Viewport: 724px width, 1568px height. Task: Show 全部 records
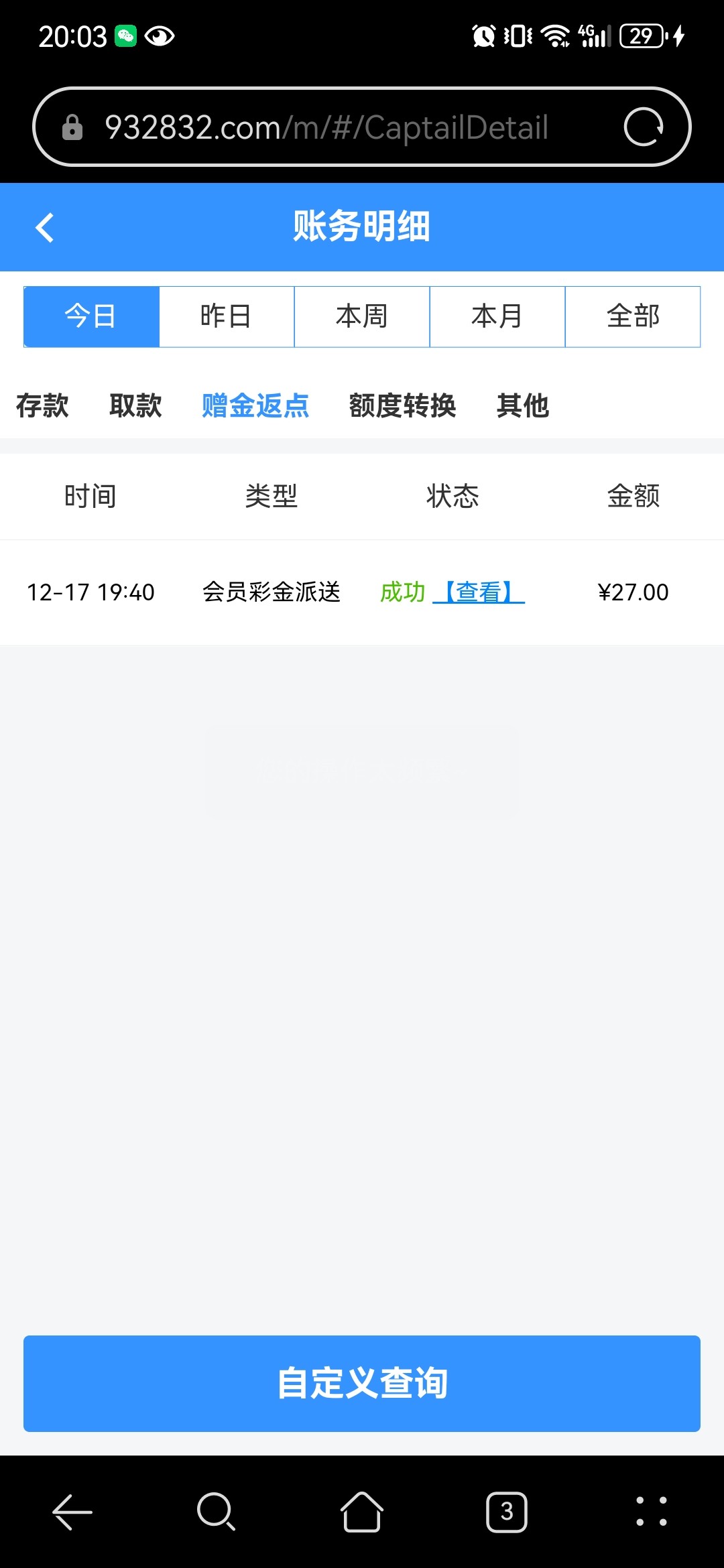coord(633,316)
